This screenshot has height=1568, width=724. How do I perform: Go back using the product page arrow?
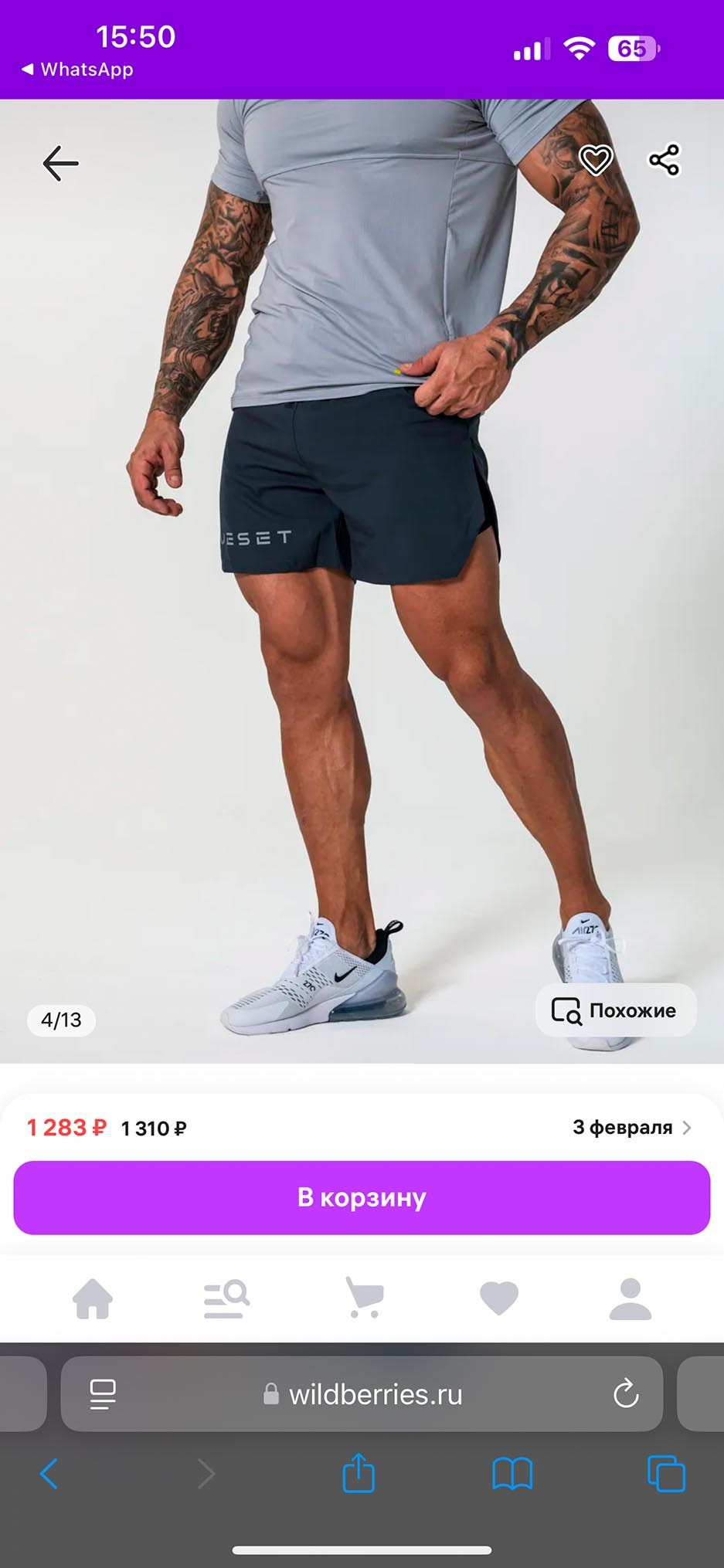pyautogui.click(x=59, y=162)
